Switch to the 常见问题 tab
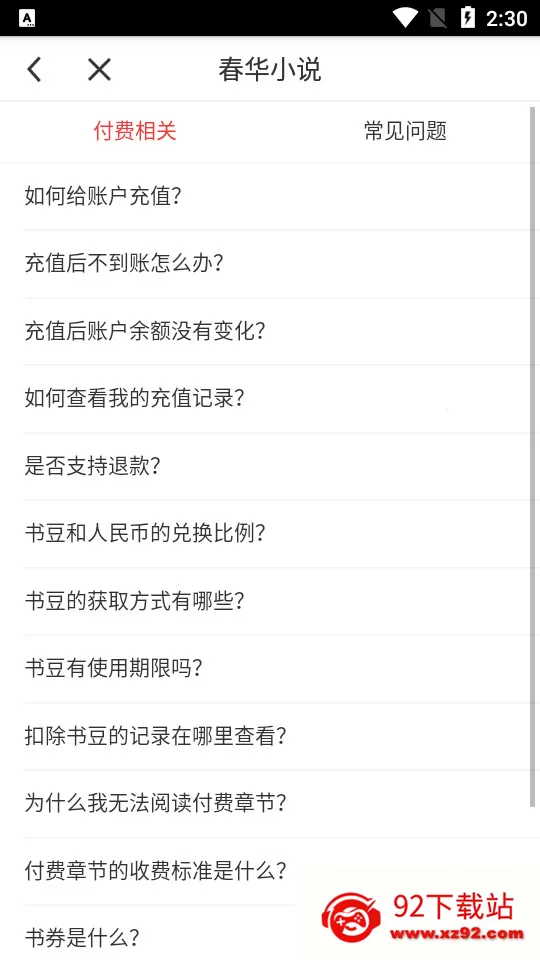The width and height of the screenshot is (540, 960). [405, 131]
